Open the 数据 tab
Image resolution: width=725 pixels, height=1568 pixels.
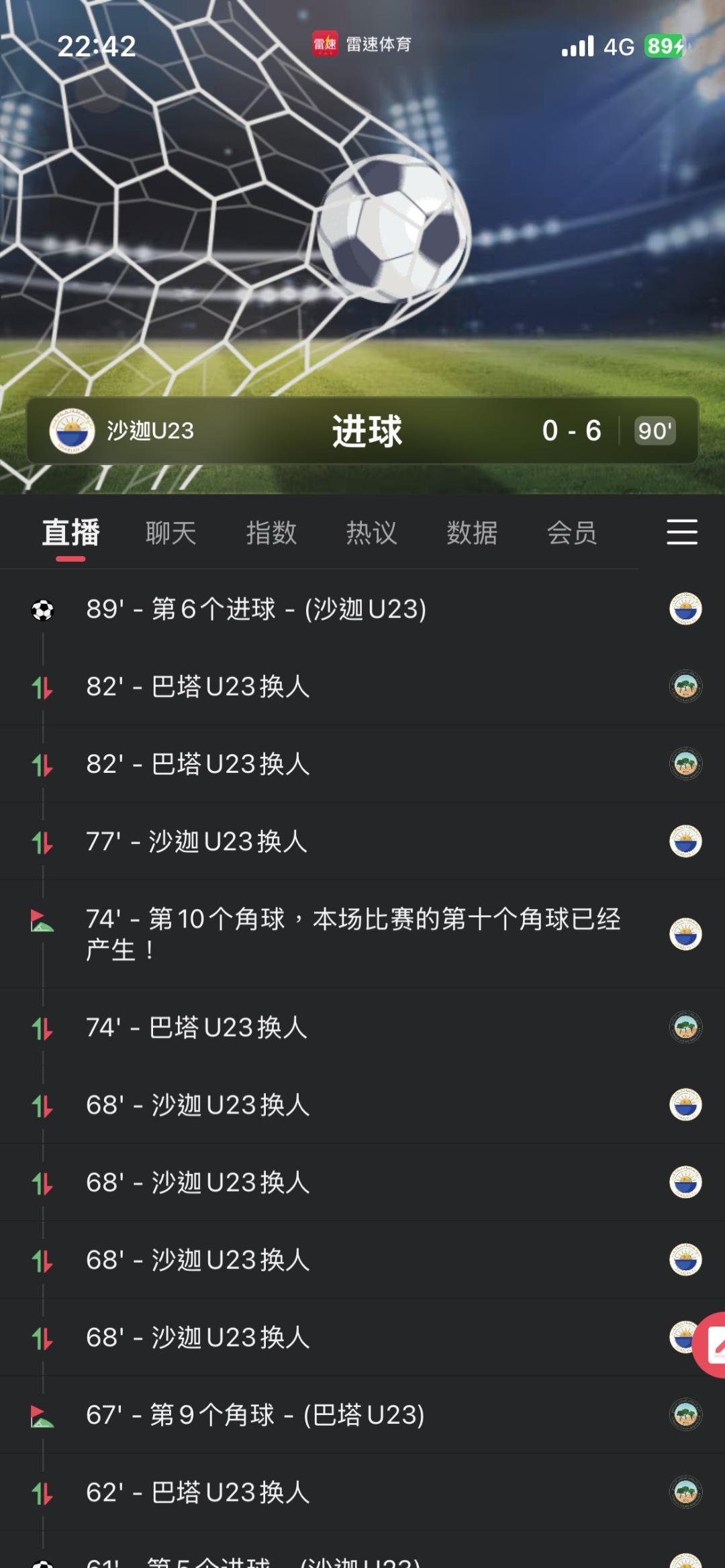(472, 533)
